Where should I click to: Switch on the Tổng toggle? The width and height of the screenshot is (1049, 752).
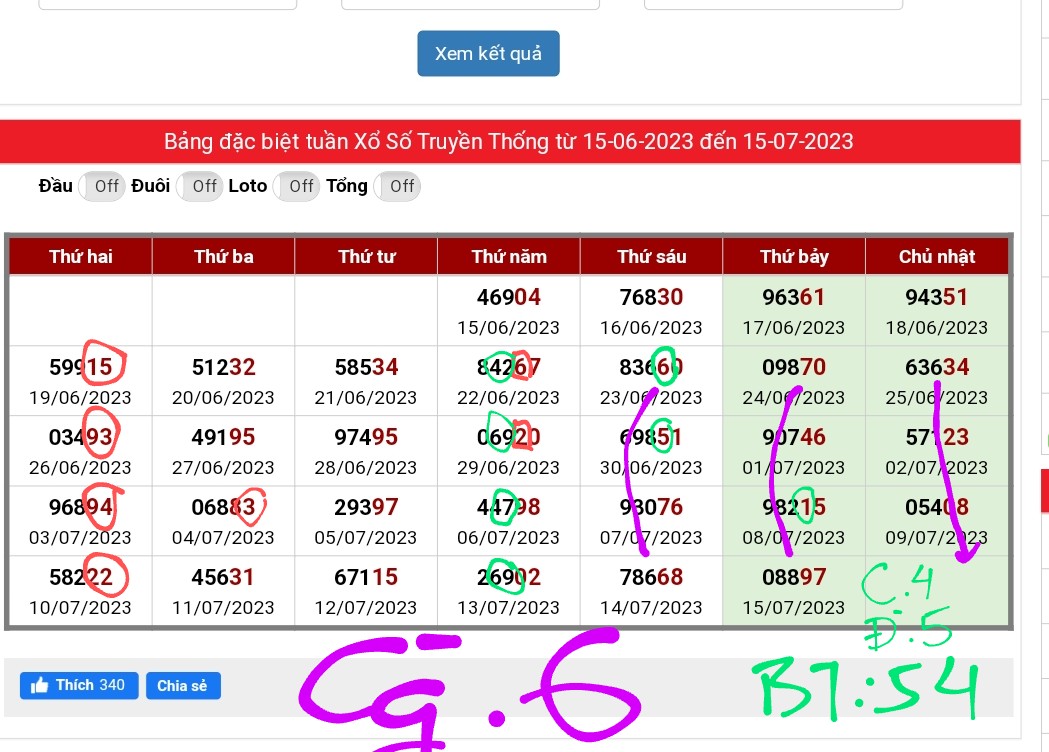click(397, 186)
